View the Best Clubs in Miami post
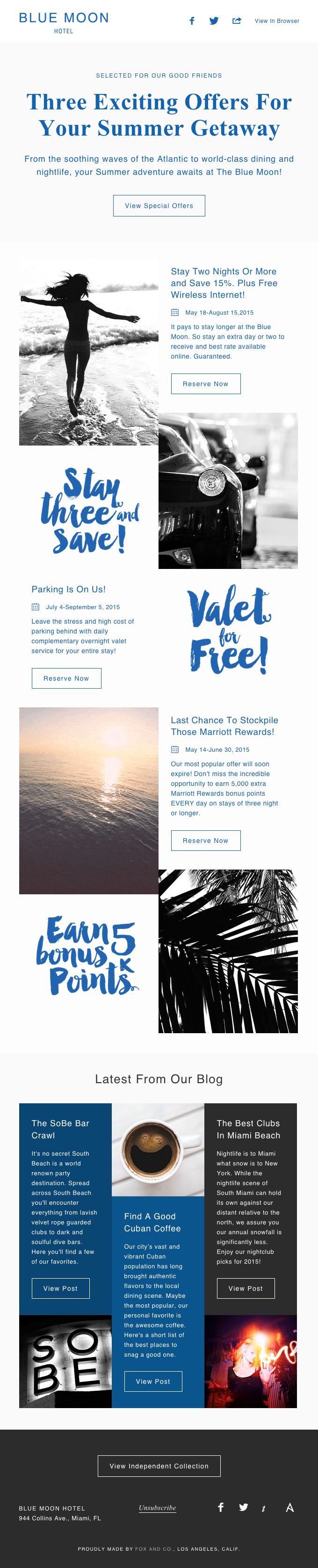 (x=246, y=1288)
